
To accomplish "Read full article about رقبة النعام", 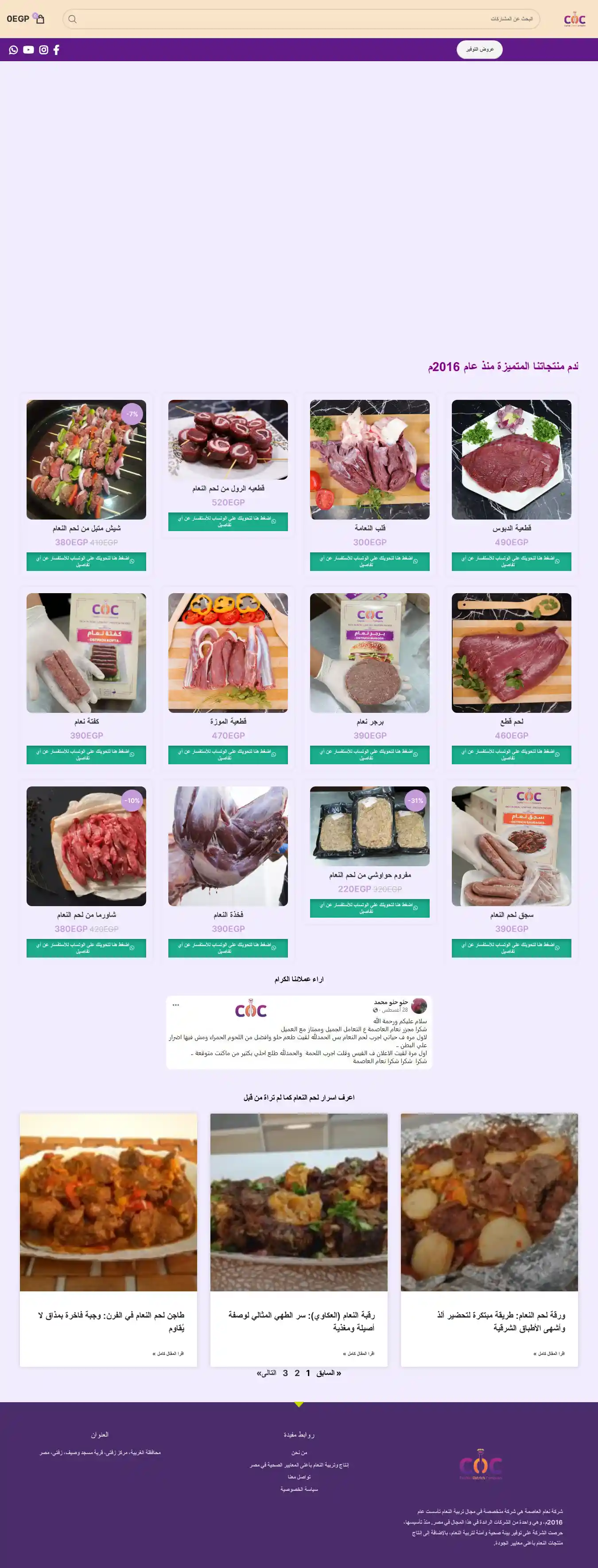I will (358, 1353).
